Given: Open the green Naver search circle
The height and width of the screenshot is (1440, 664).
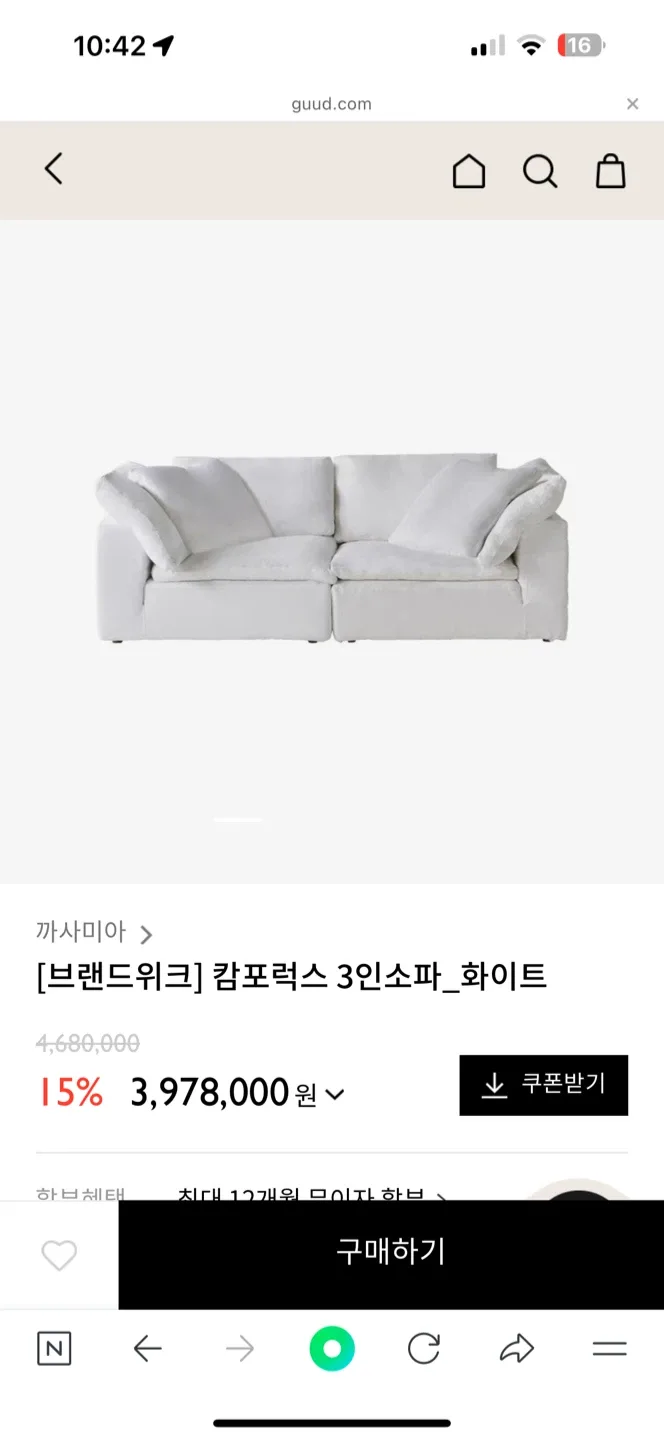Looking at the screenshot, I should pos(332,1349).
